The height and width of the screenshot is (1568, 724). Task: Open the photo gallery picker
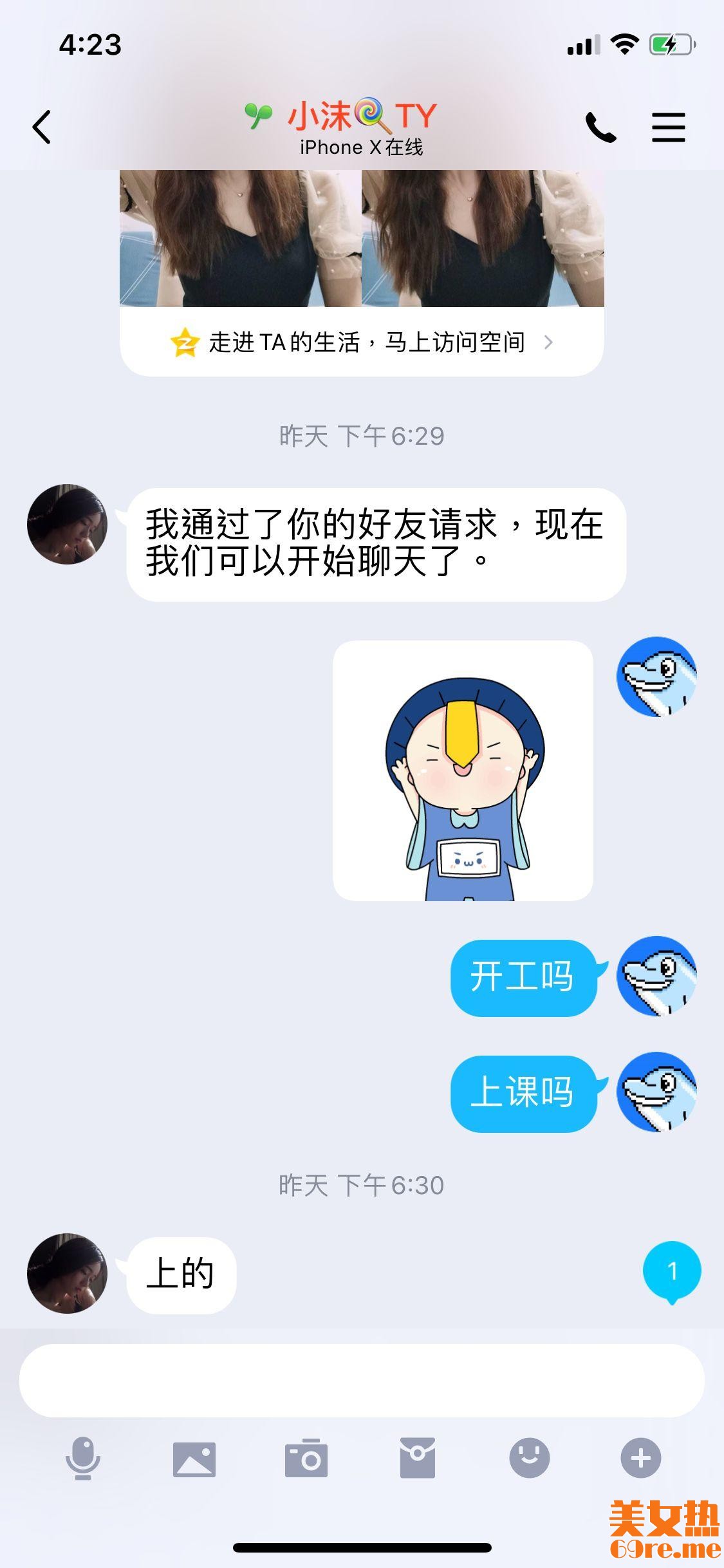pyautogui.click(x=194, y=1459)
